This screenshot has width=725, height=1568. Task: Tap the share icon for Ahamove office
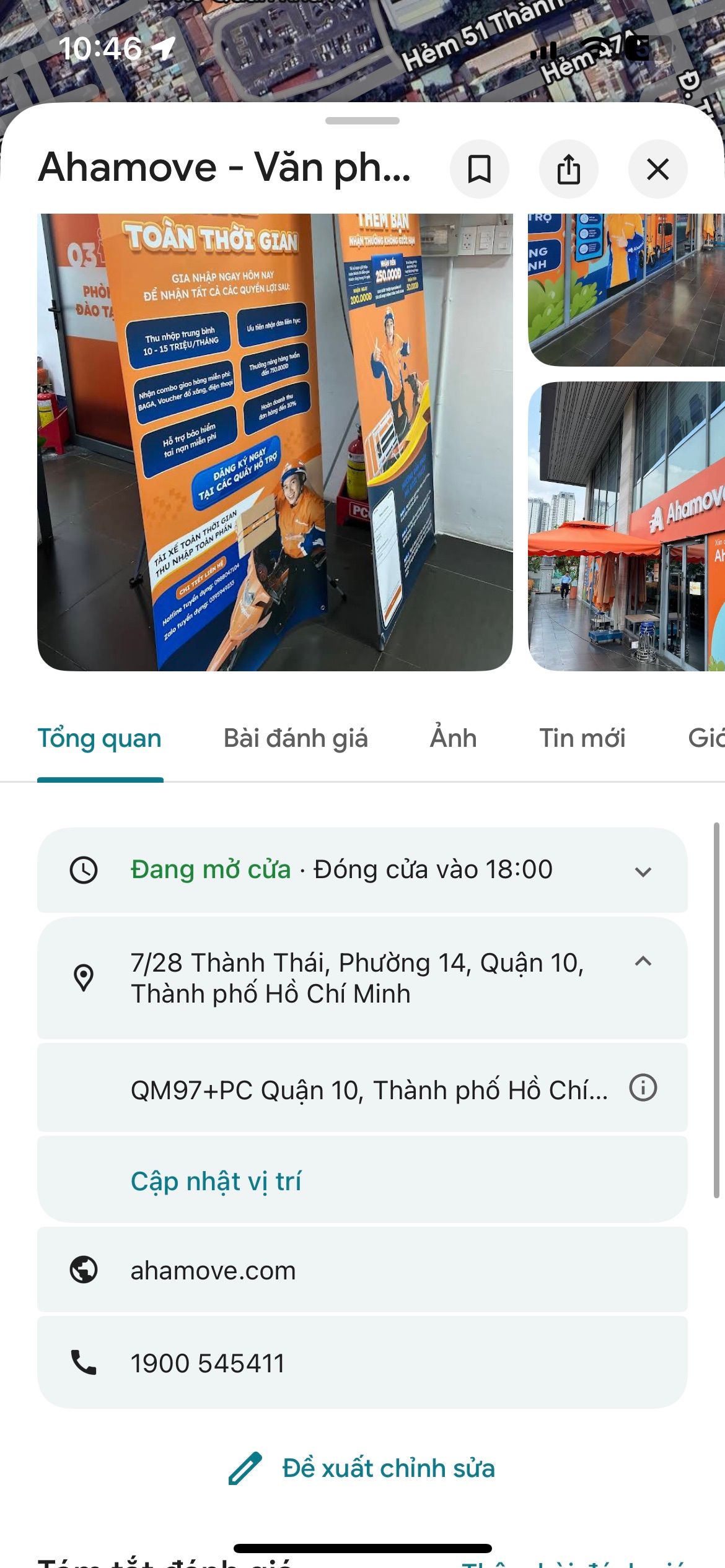point(569,170)
